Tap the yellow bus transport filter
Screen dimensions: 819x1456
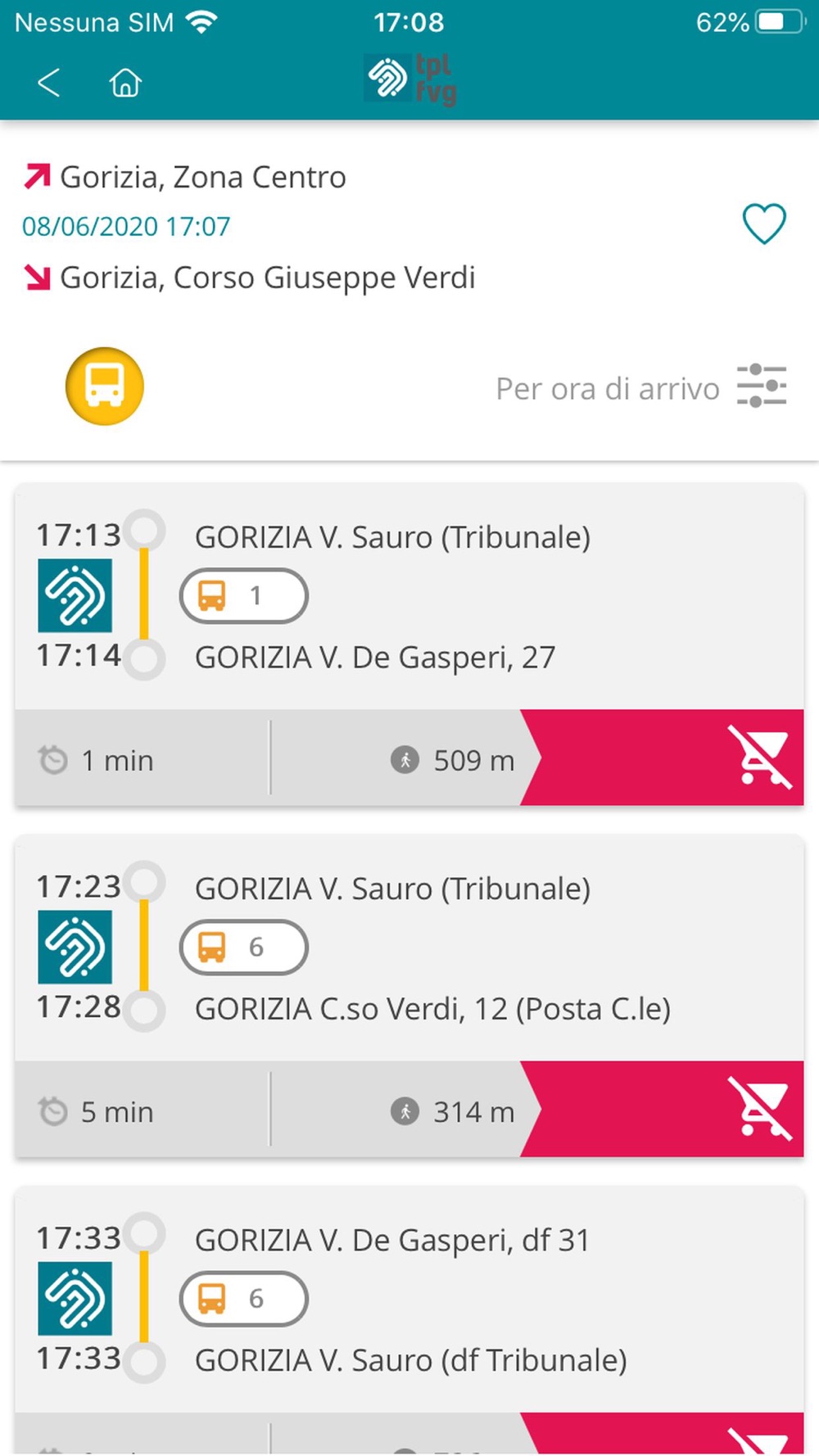click(105, 387)
